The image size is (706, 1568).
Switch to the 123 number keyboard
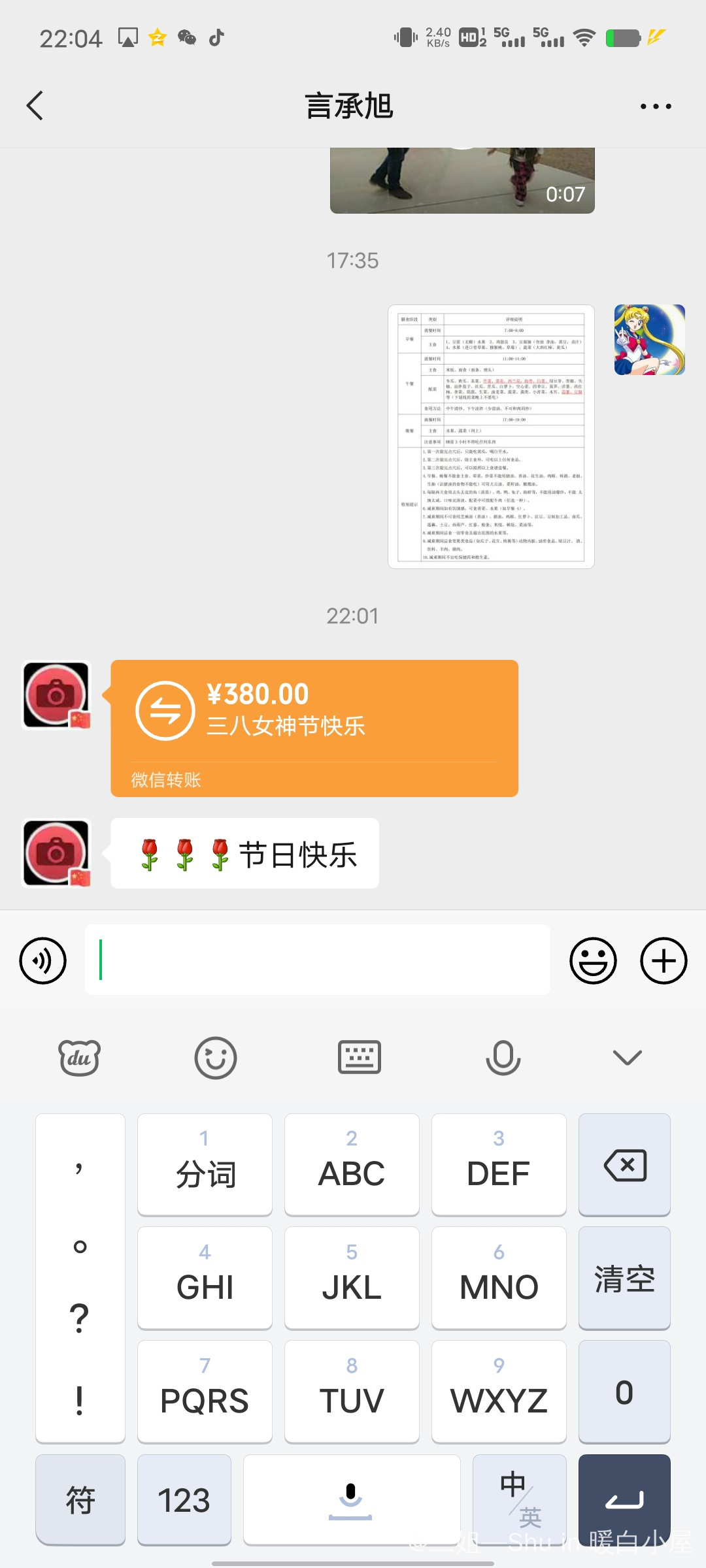pyautogui.click(x=184, y=1499)
